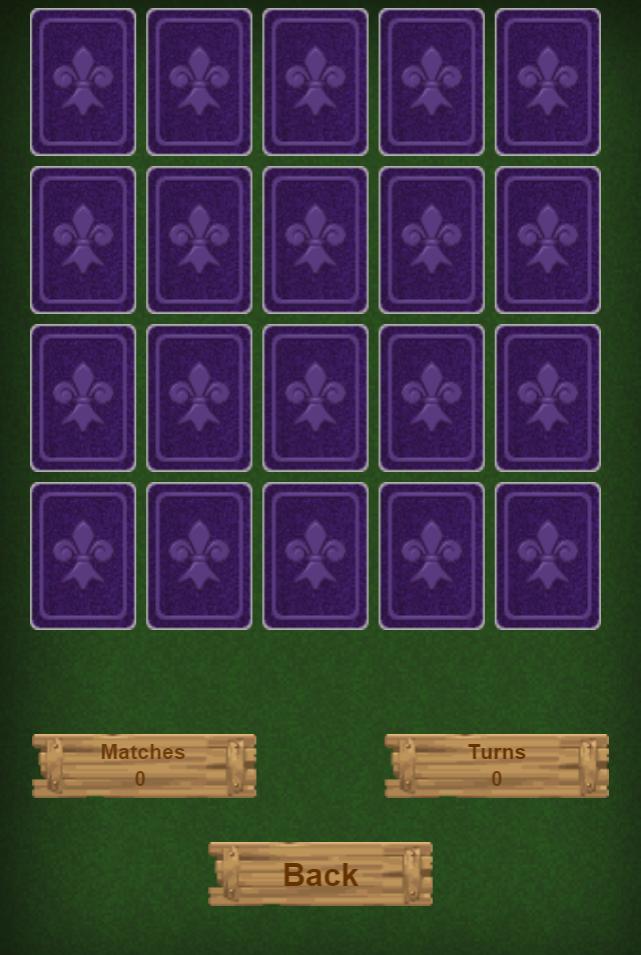Tap the wooden Back button
641x955 pixels.
320,874
